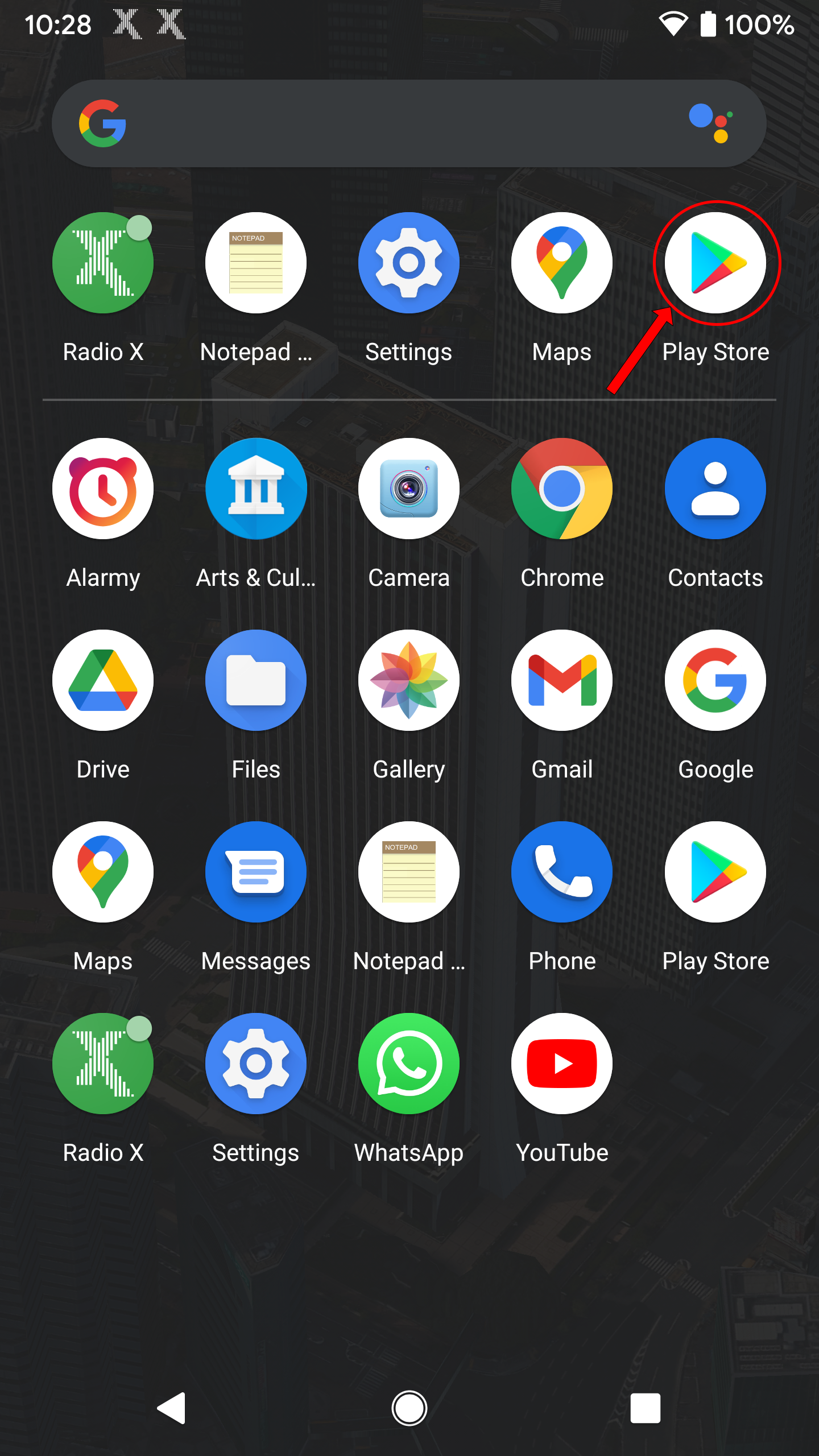Launch WhatsApp

[x=409, y=1064]
